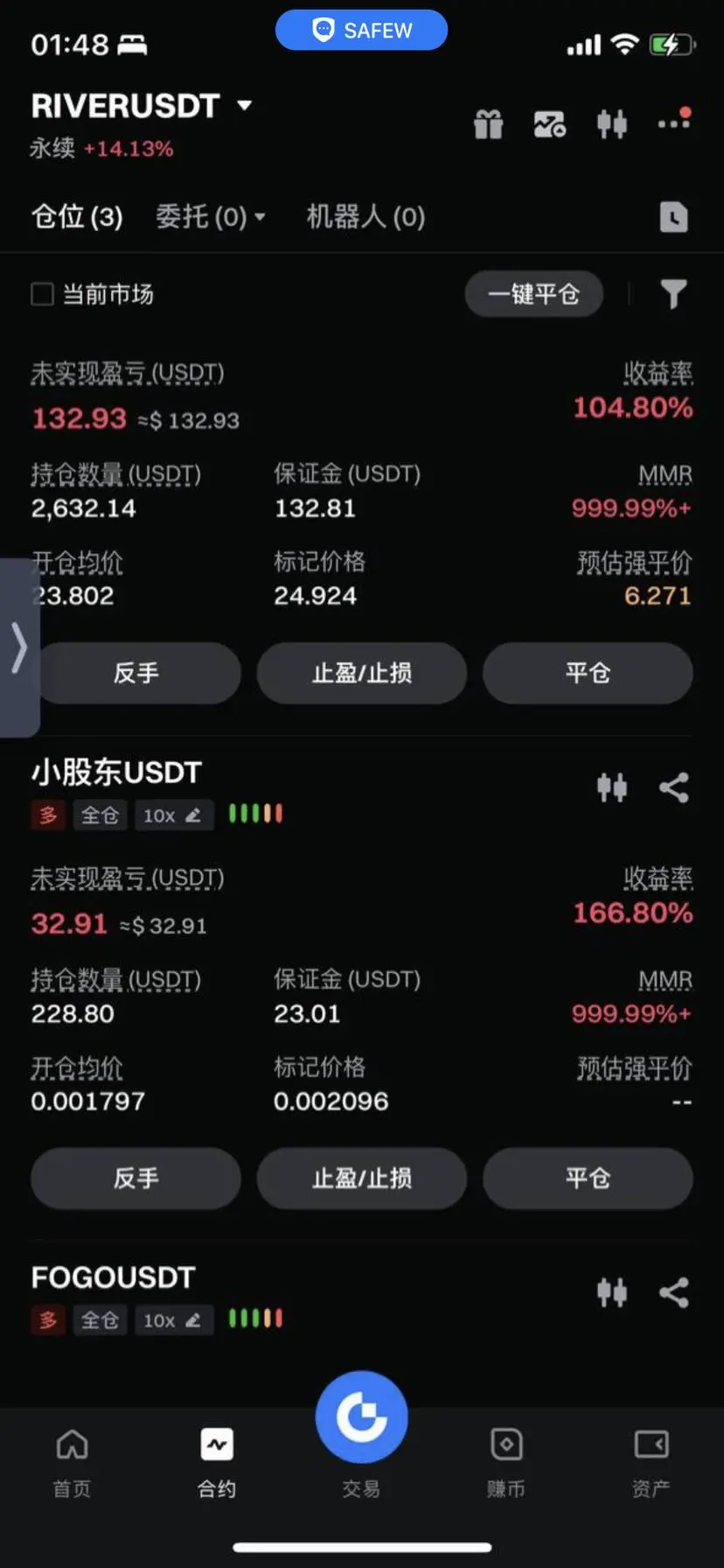The height and width of the screenshot is (1568, 724).
Task: Open the positions filter funnel
Action: pyautogui.click(x=673, y=294)
